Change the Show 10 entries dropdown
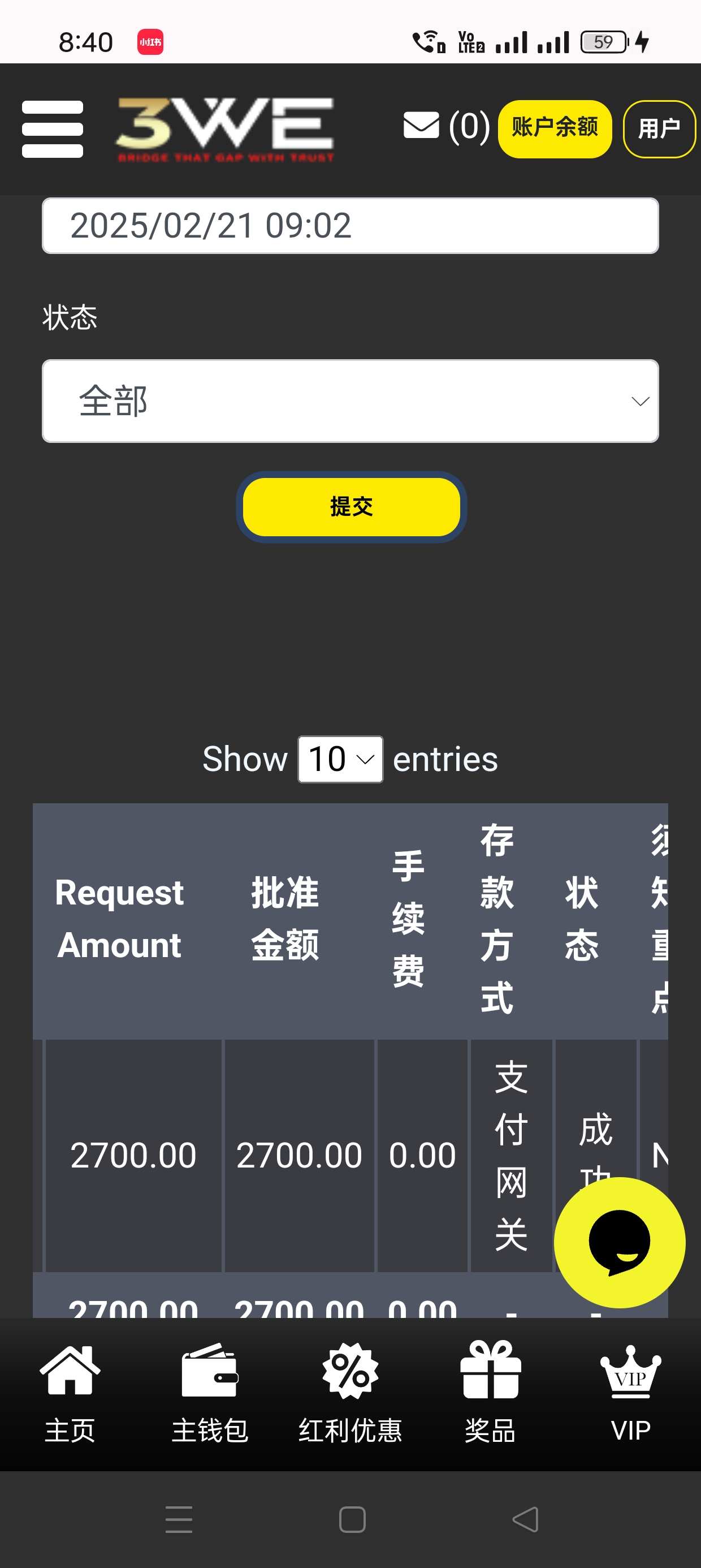This screenshot has height=1568, width=701. tap(340, 759)
